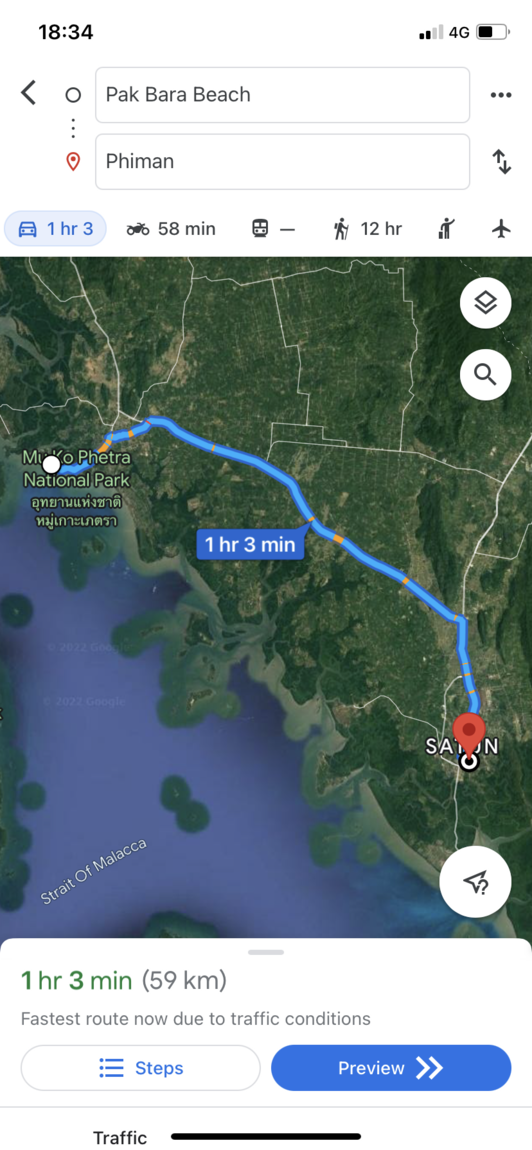Open the route Steps list
Screen dimensions: 532x1150
coord(141,1068)
